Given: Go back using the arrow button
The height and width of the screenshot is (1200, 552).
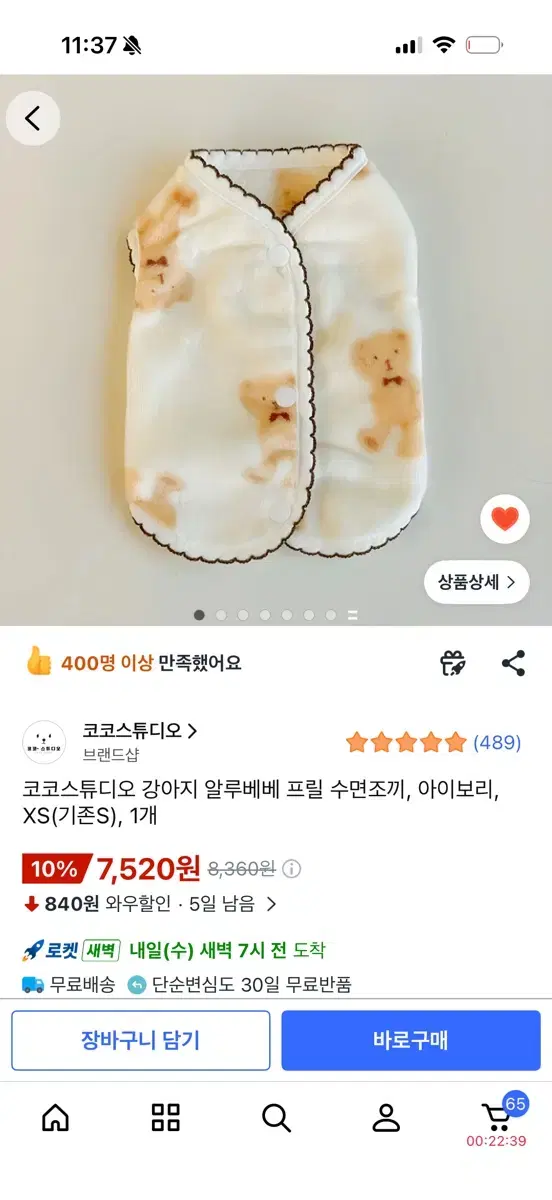Looking at the screenshot, I should coord(33,119).
